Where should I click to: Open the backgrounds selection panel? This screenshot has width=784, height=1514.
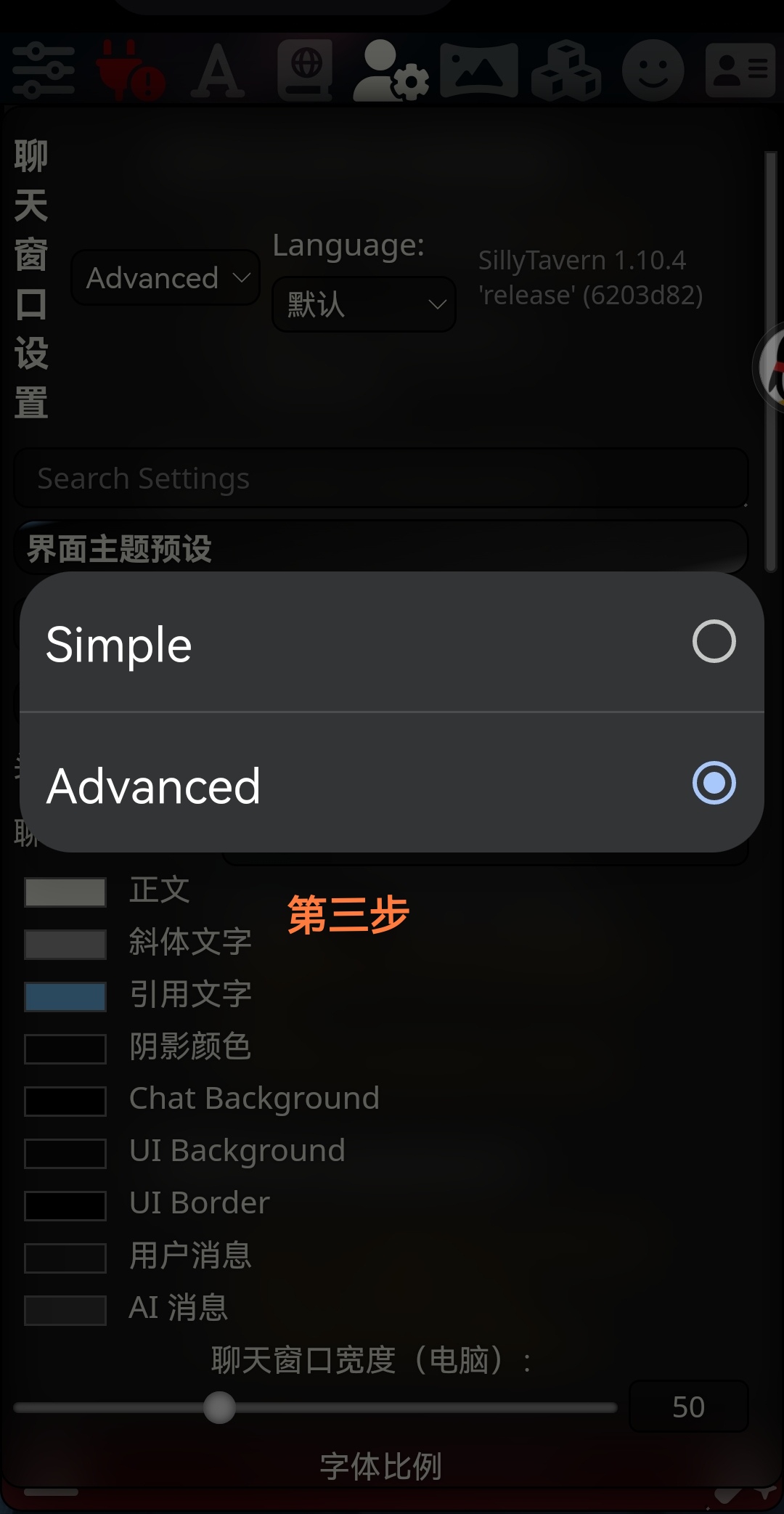(479, 69)
